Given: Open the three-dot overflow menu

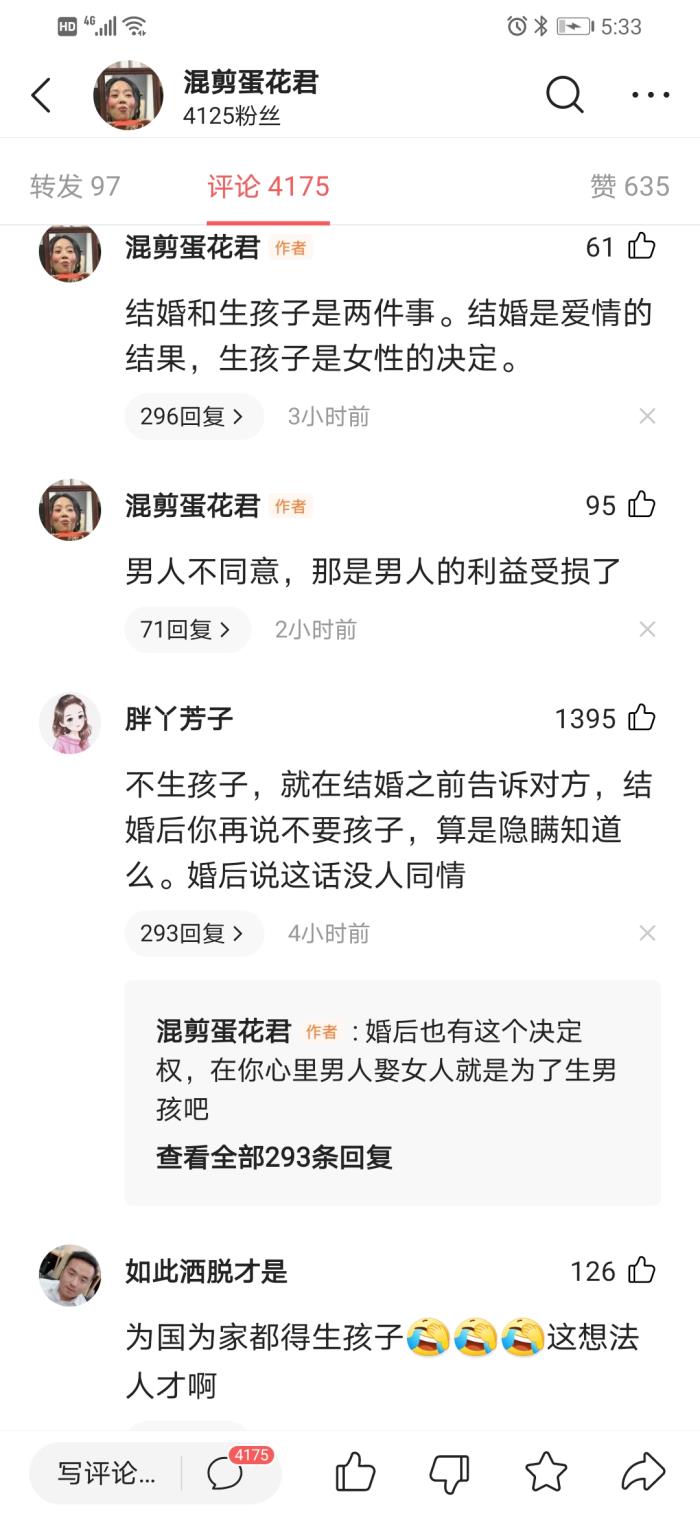Looking at the screenshot, I should [x=650, y=95].
